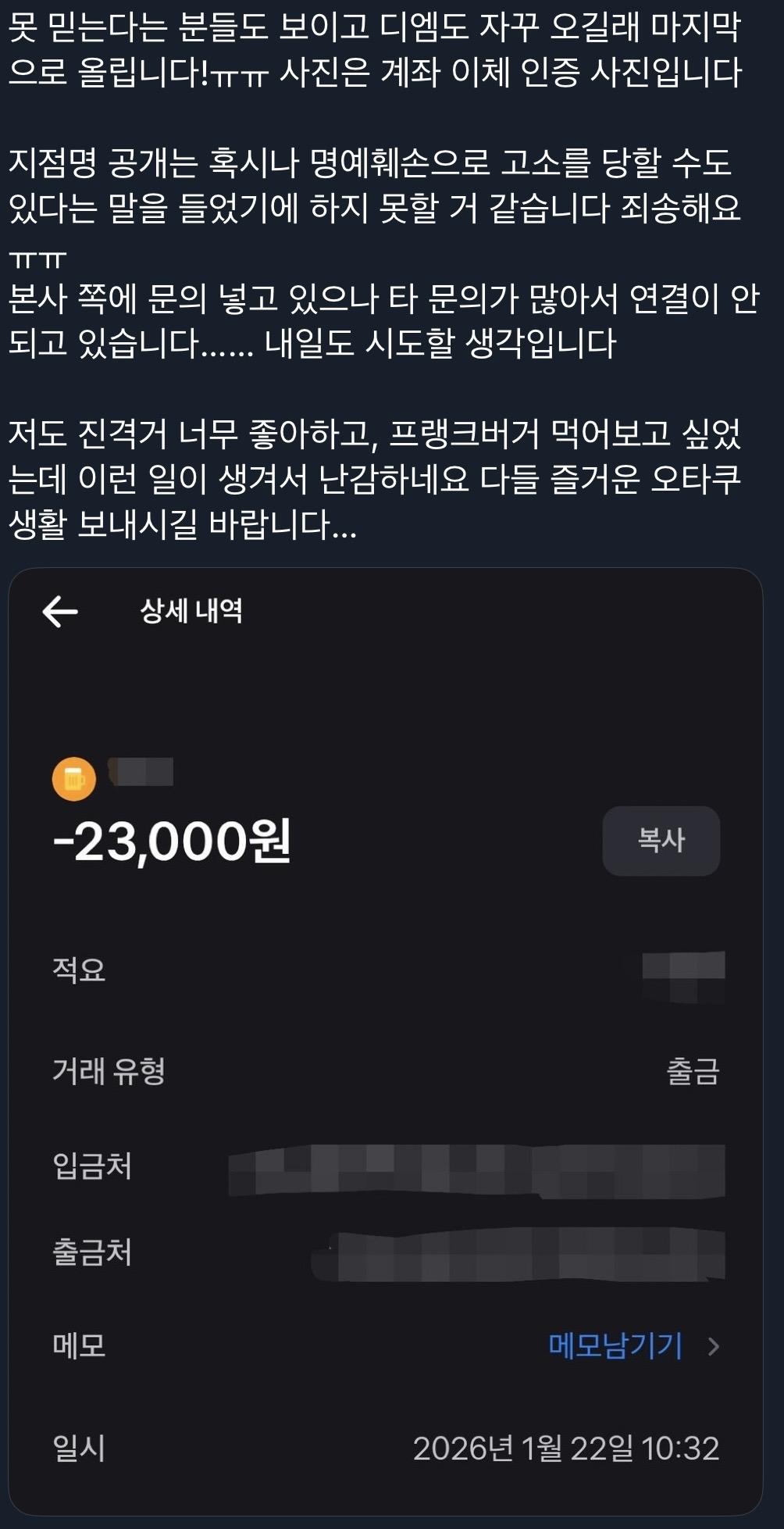Click the beer mug account icon
Viewport: 784px width, 1529px height.
point(76,776)
